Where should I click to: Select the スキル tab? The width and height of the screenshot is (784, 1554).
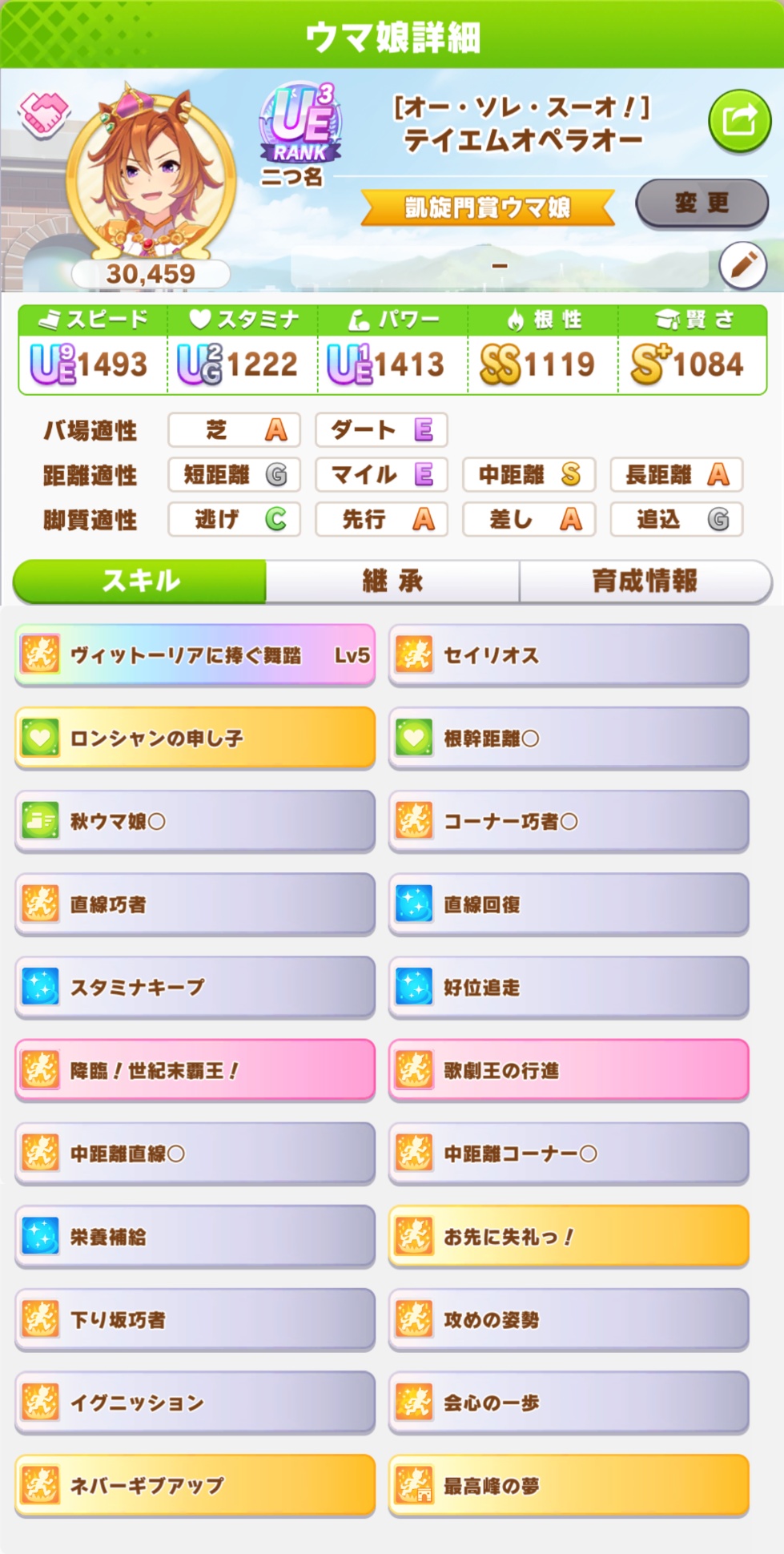pos(140,581)
